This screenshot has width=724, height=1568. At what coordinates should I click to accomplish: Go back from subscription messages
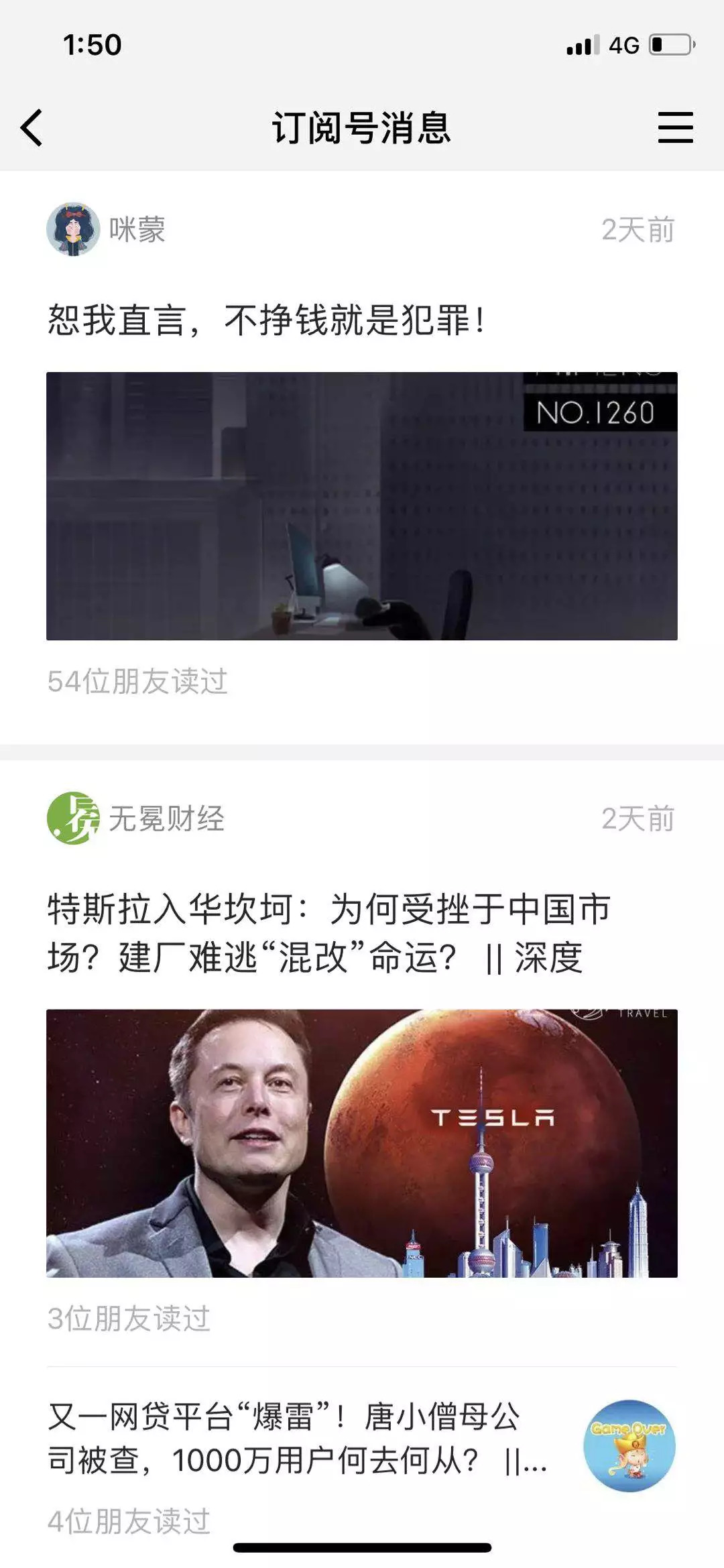coord(32,127)
